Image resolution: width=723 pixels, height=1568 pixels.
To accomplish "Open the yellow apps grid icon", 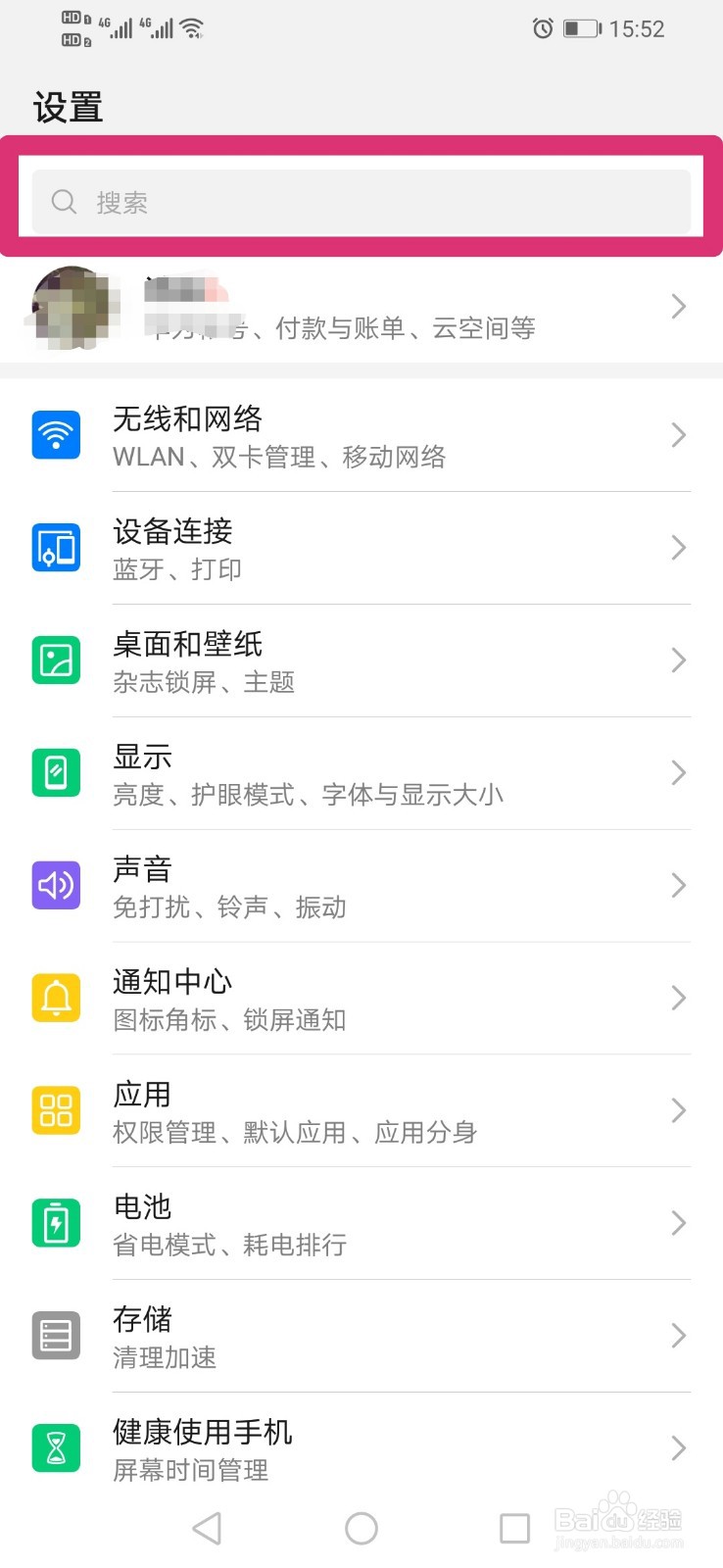I will click(x=56, y=1110).
